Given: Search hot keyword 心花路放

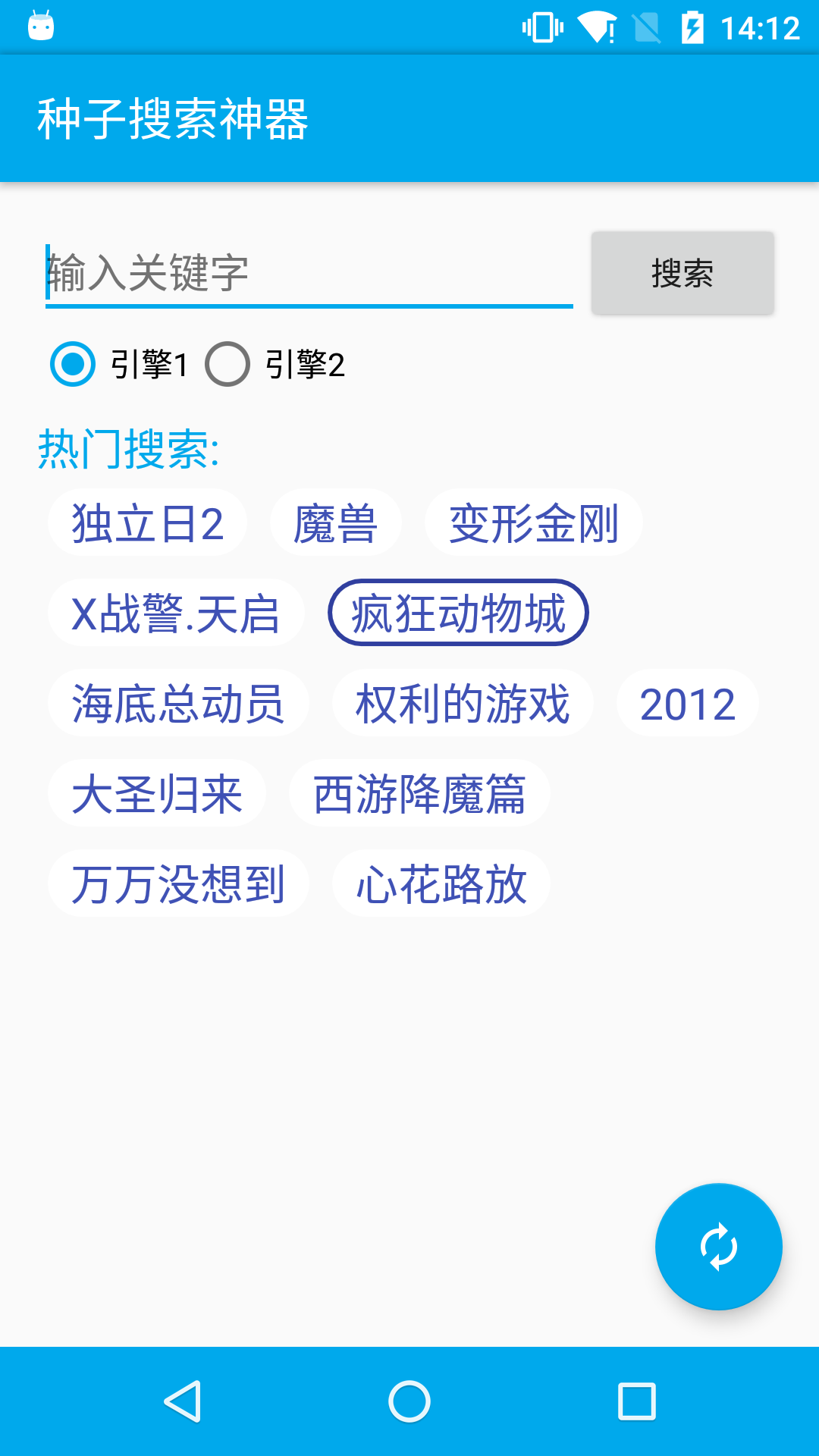Looking at the screenshot, I should pyautogui.click(x=441, y=883).
